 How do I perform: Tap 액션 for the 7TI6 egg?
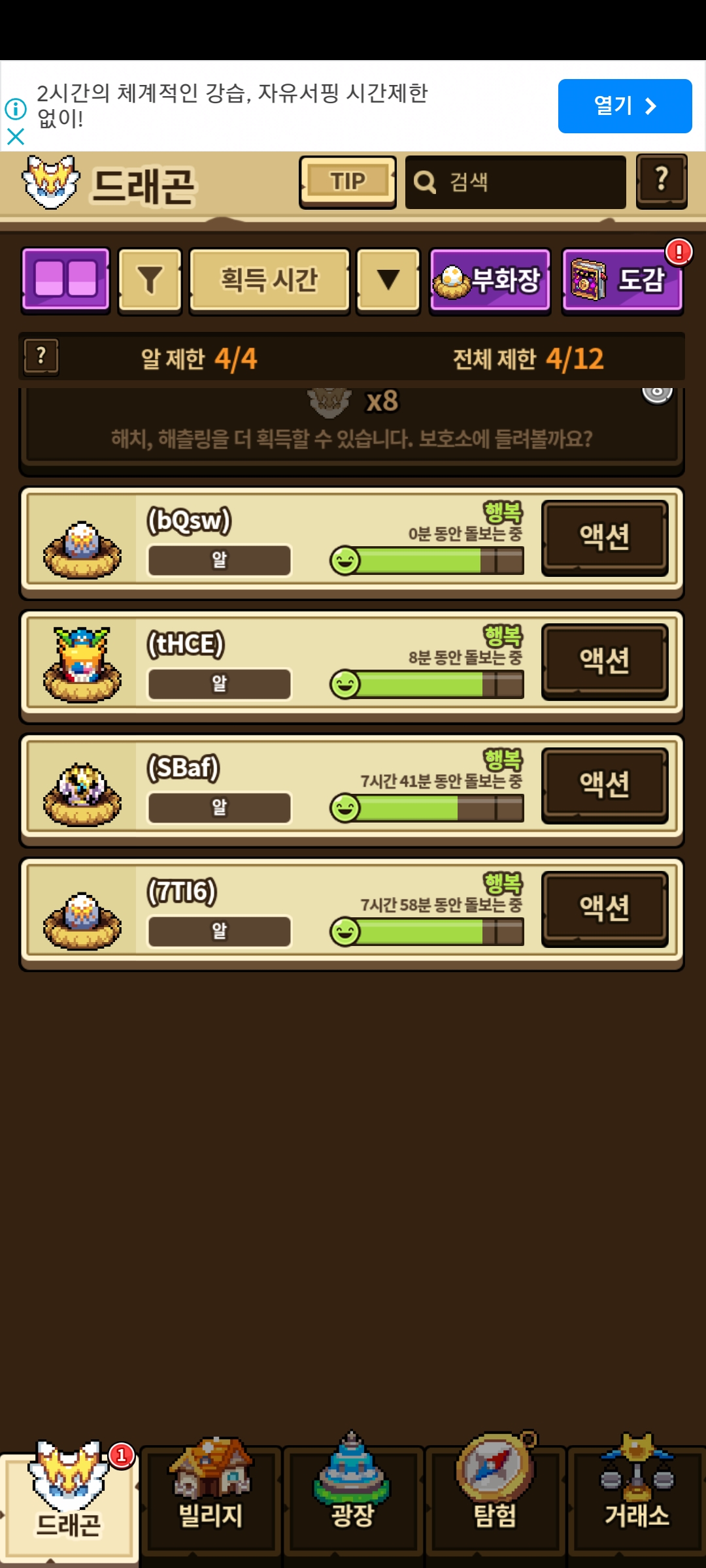605,908
